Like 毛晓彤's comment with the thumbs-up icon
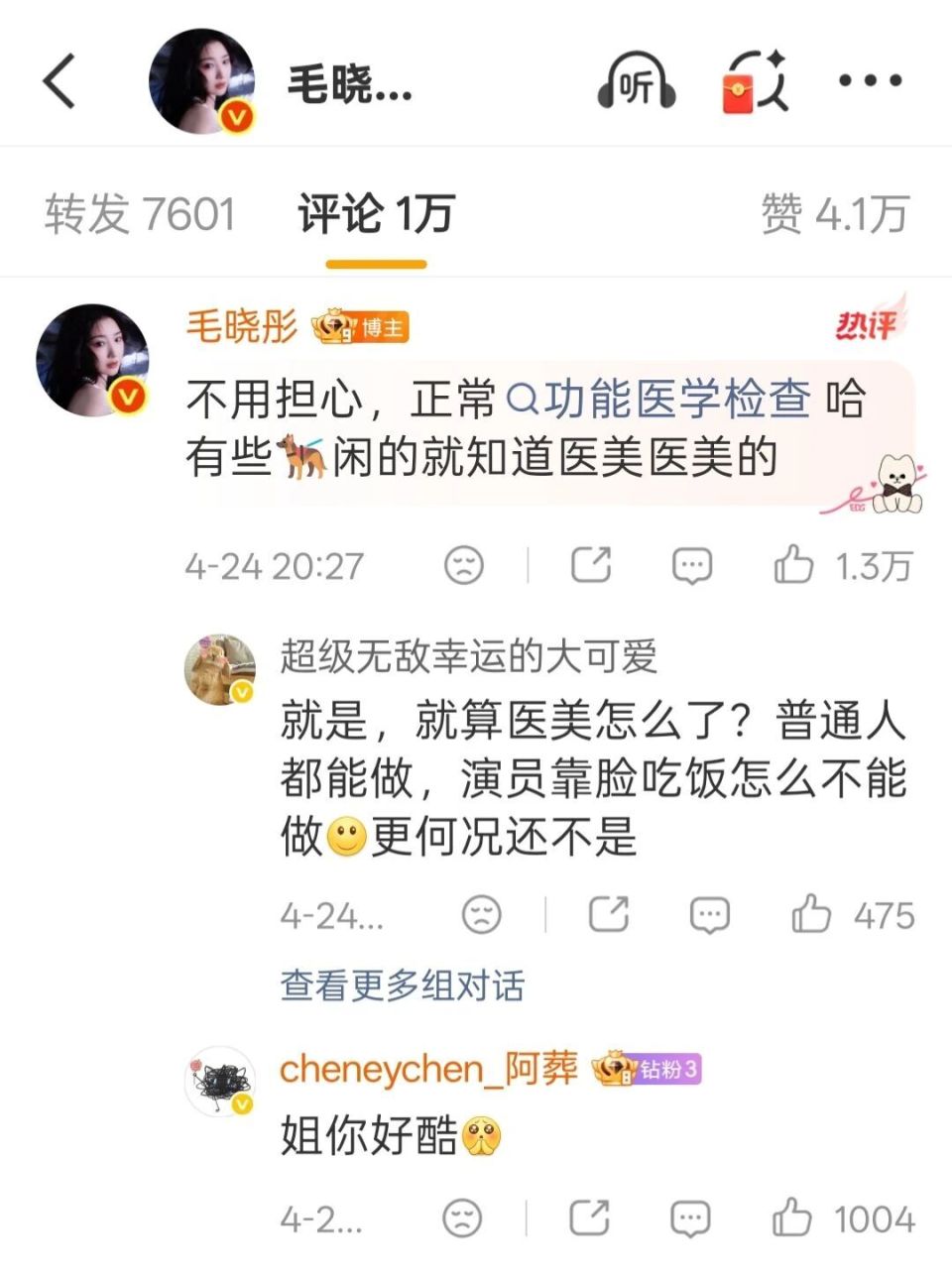Screen dimensions: 952x1274 (795, 565)
